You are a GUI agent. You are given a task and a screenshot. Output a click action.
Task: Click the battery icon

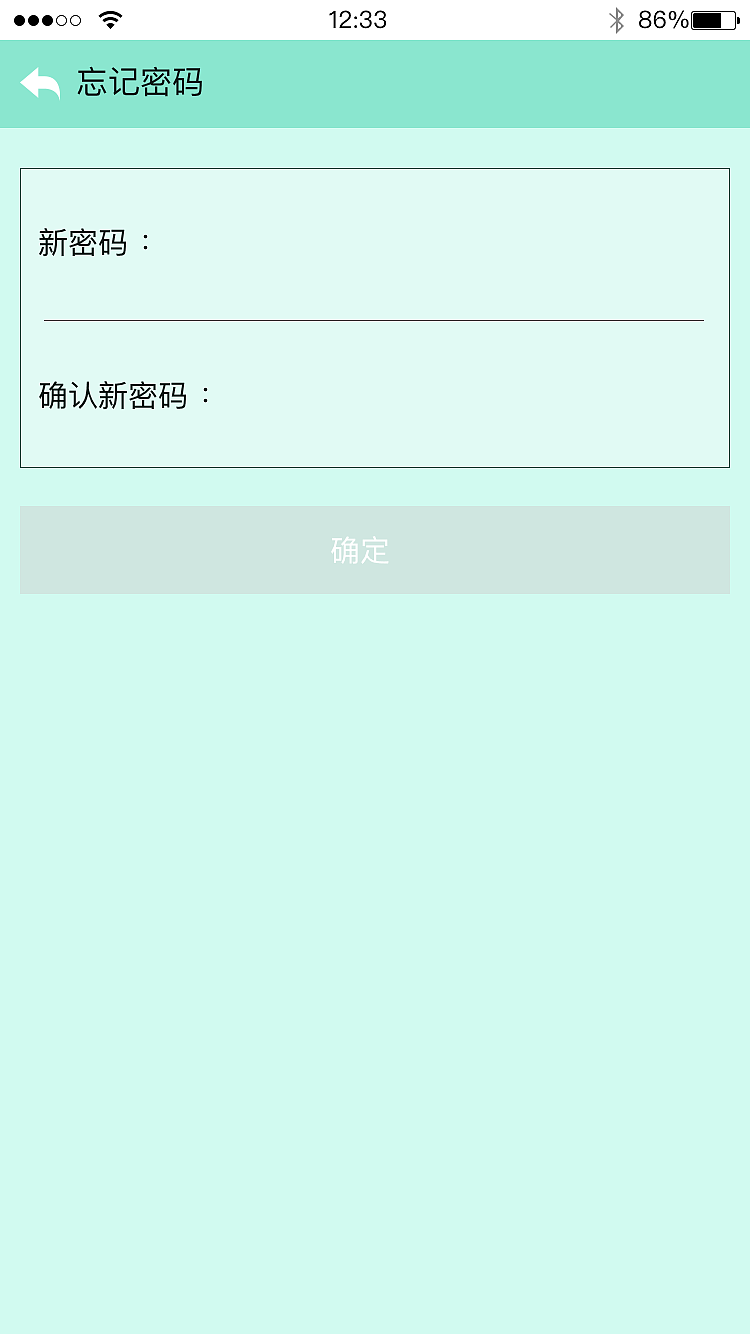pyautogui.click(x=712, y=17)
